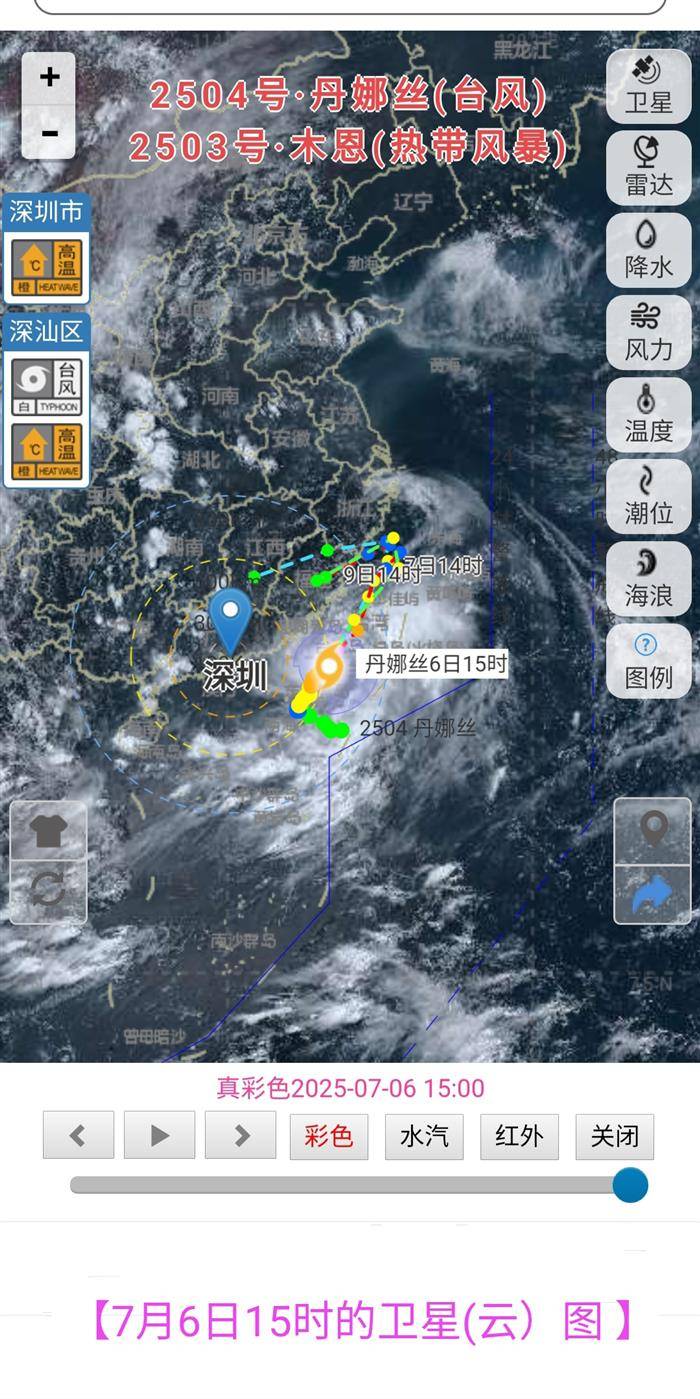Tap the shirt skin icon

click(48, 832)
